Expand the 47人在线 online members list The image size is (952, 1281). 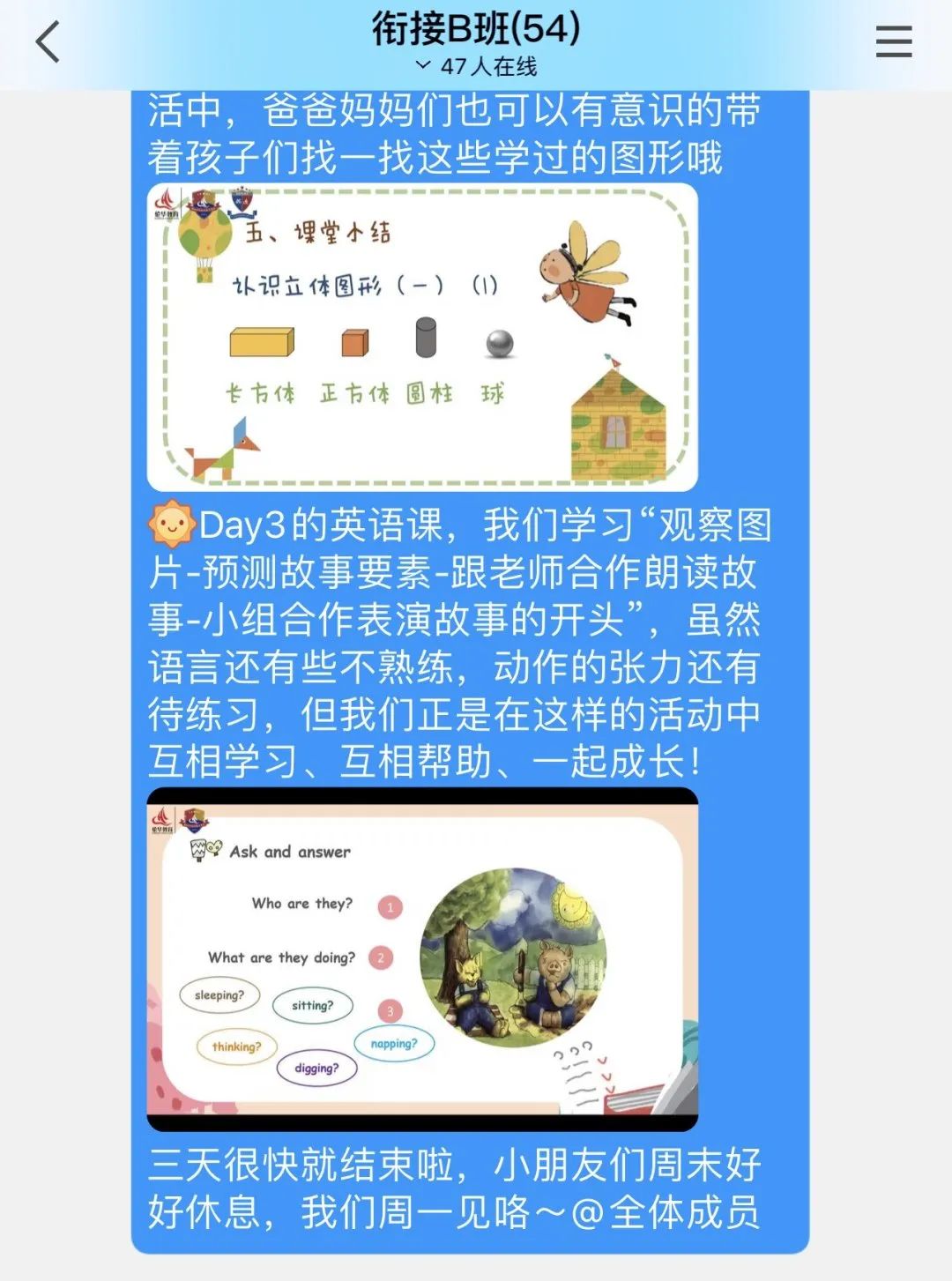(477, 66)
